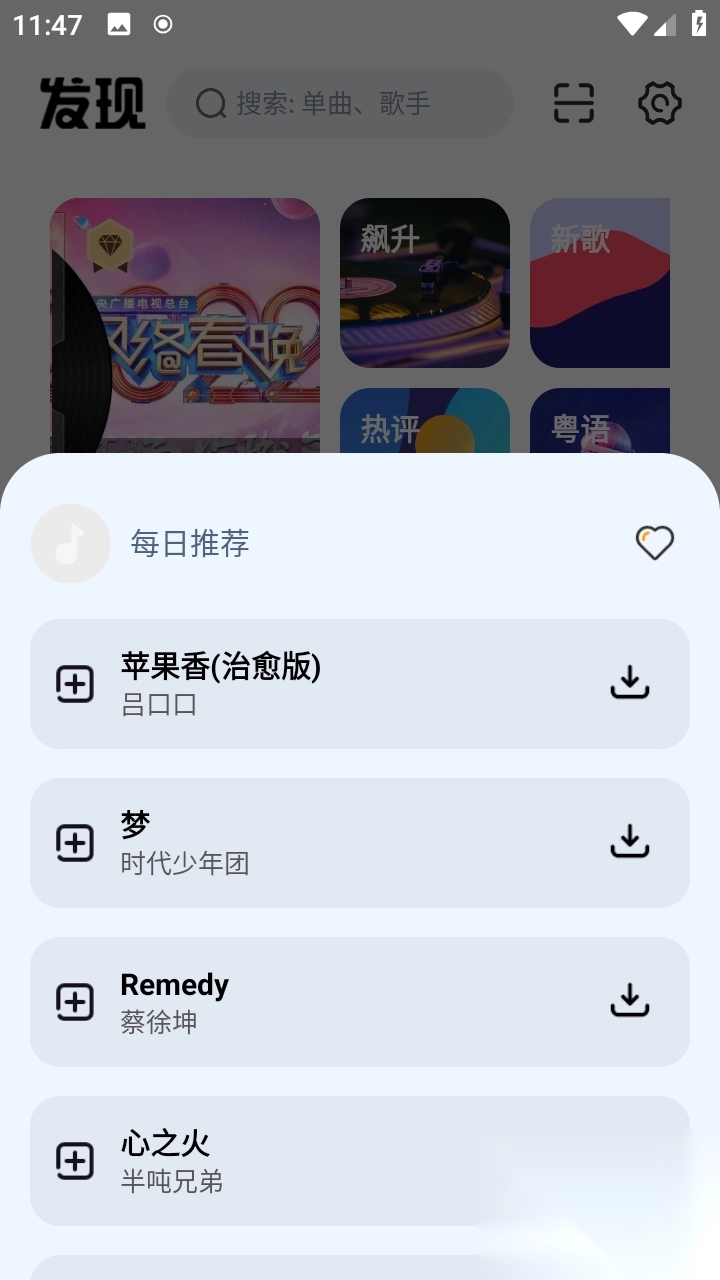The height and width of the screenshot is (1280, 720).
Task: Add 苹果香(治愈版) to a playlist
Action: click(x=73, y=683)
